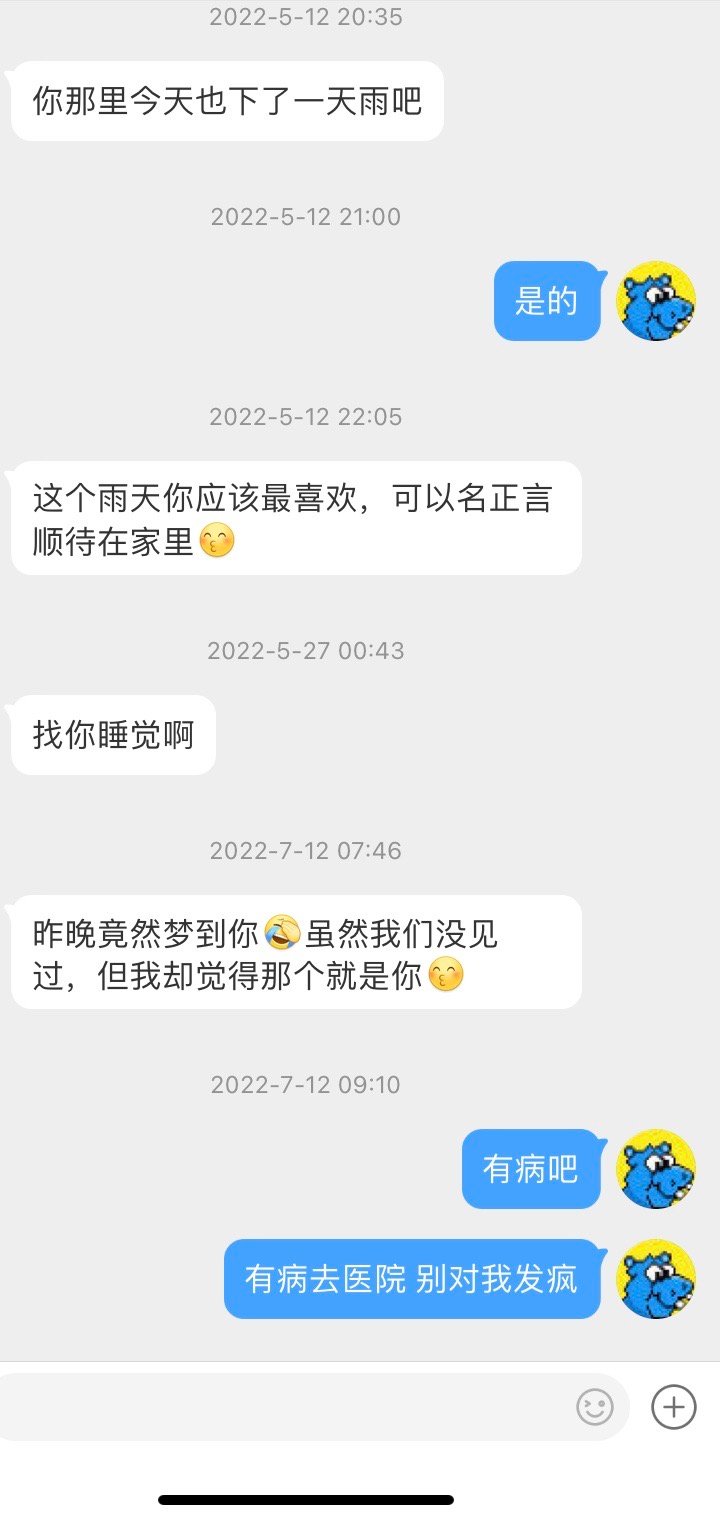Tap the avatar next to "有病吧"
Image resolution: width=720 pixels, height=1520 pixels.
click(656, 1169)
